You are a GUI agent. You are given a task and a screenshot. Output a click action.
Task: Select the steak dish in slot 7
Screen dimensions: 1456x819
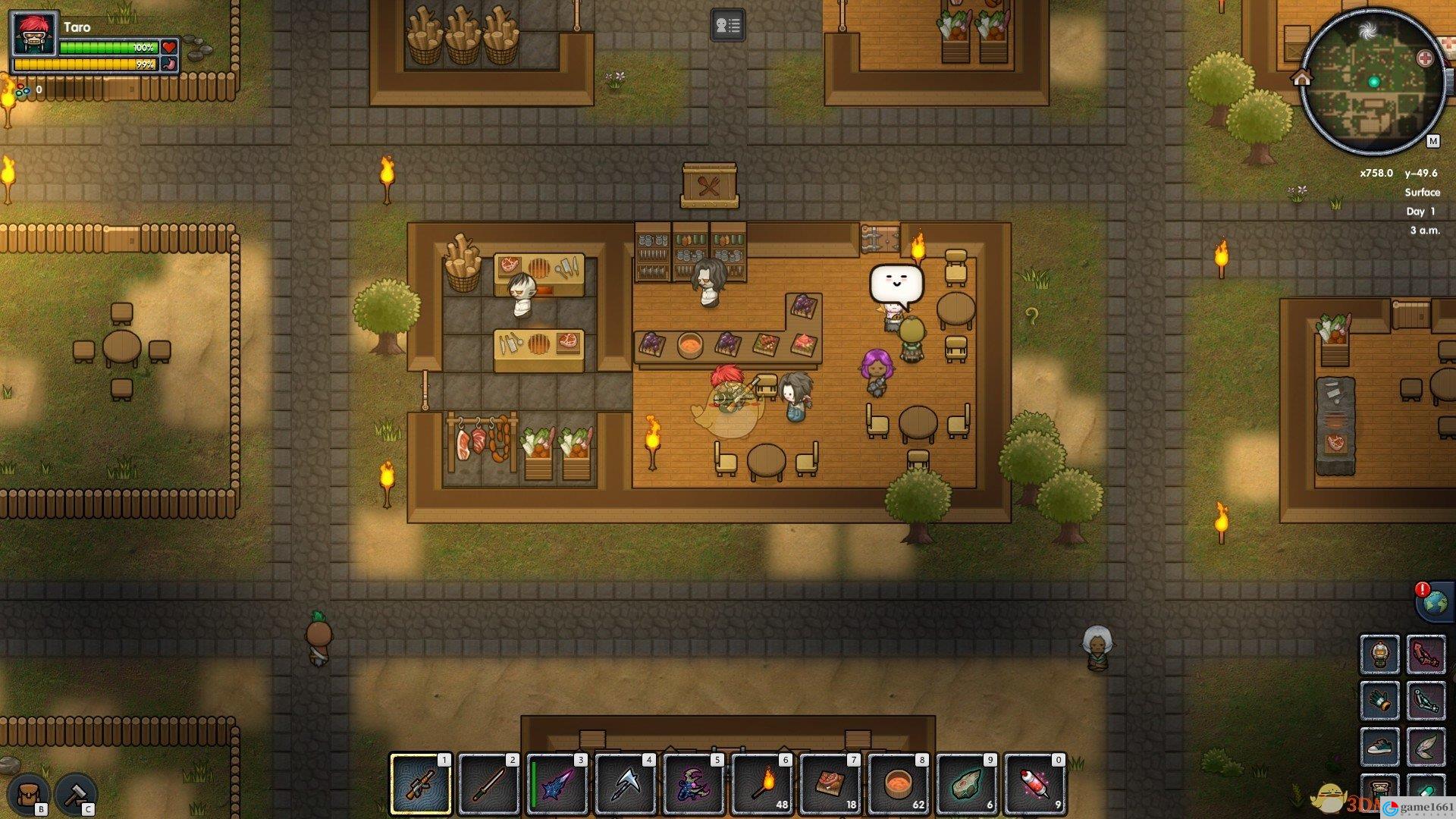[x=830, y=783]
